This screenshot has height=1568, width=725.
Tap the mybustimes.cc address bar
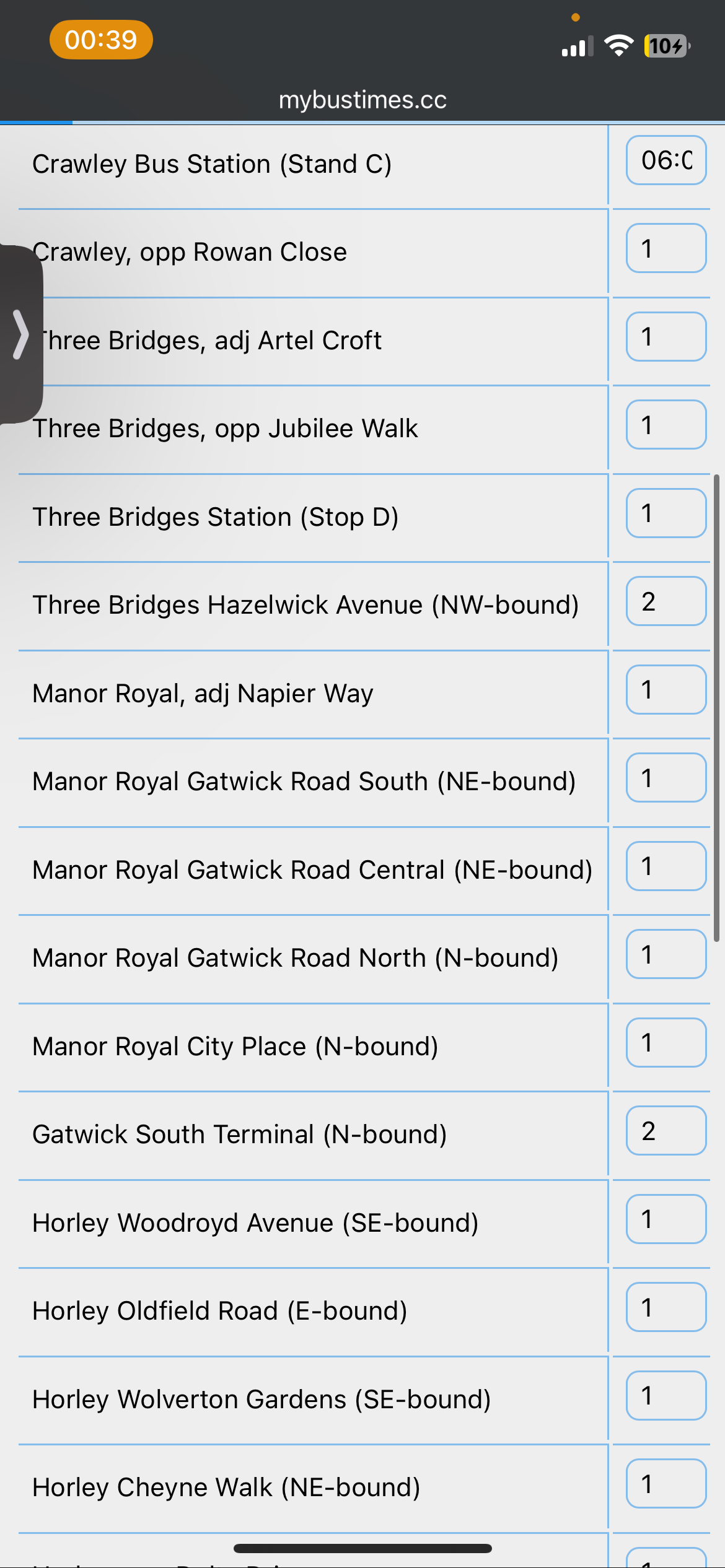click(x=362, y=100)
